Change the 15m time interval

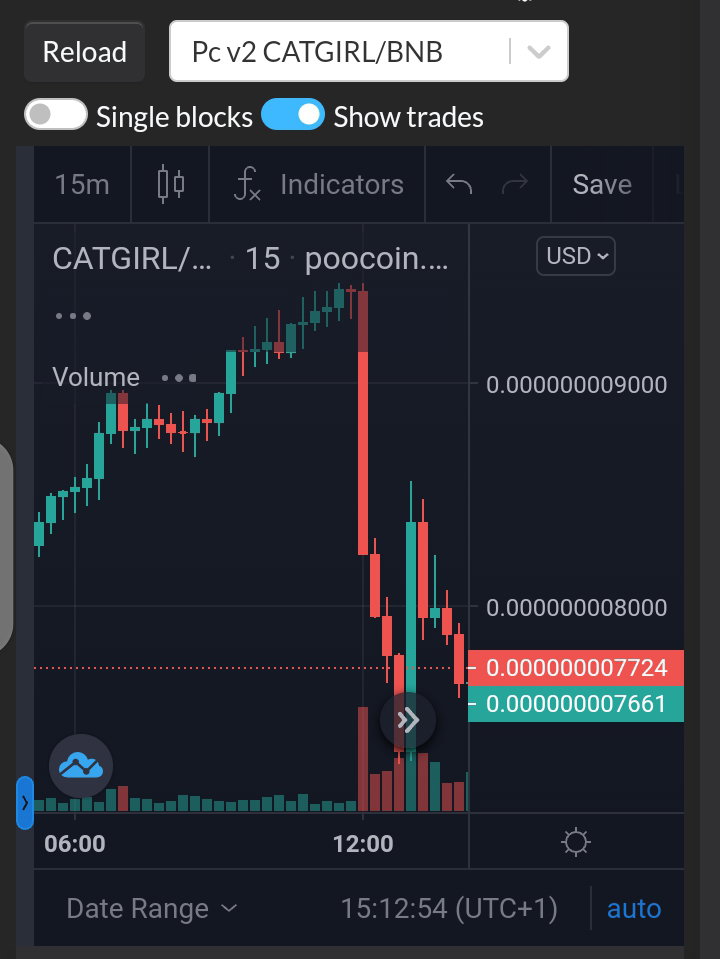[82, 184]
